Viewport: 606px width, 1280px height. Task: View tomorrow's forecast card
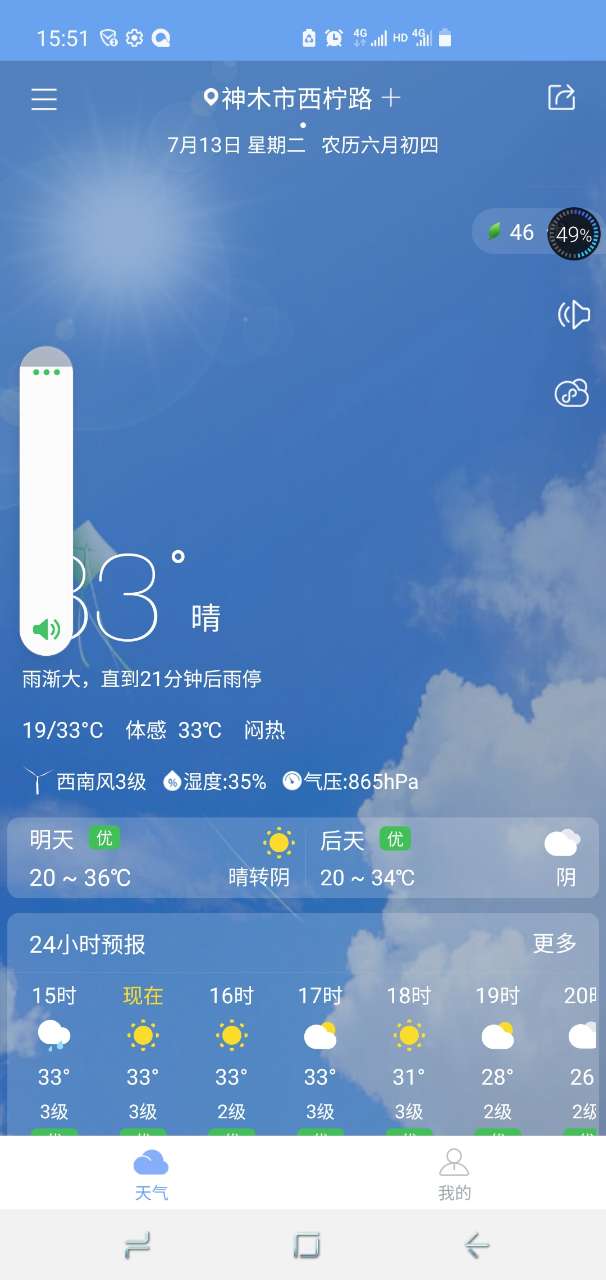point(157,858)
